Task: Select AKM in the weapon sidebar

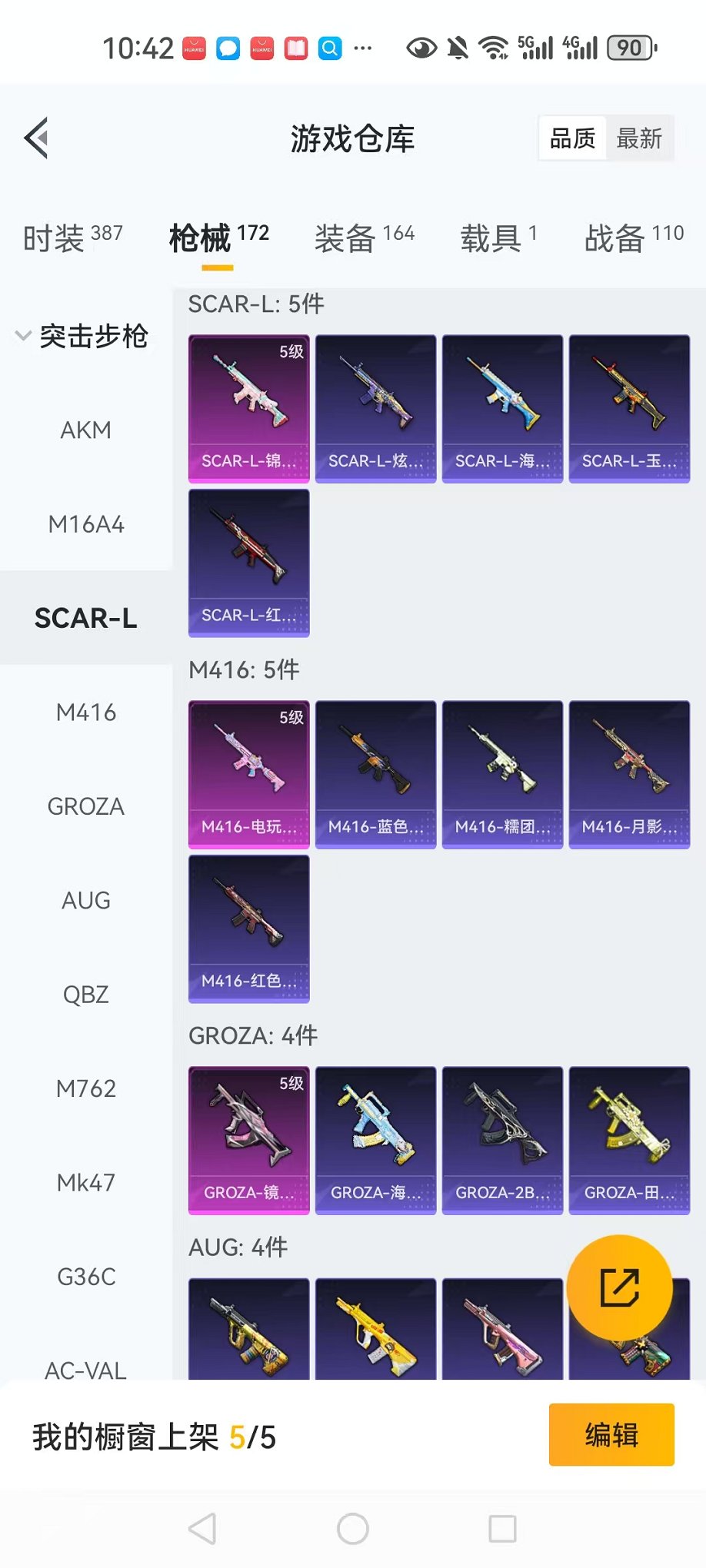Action: 85,430
